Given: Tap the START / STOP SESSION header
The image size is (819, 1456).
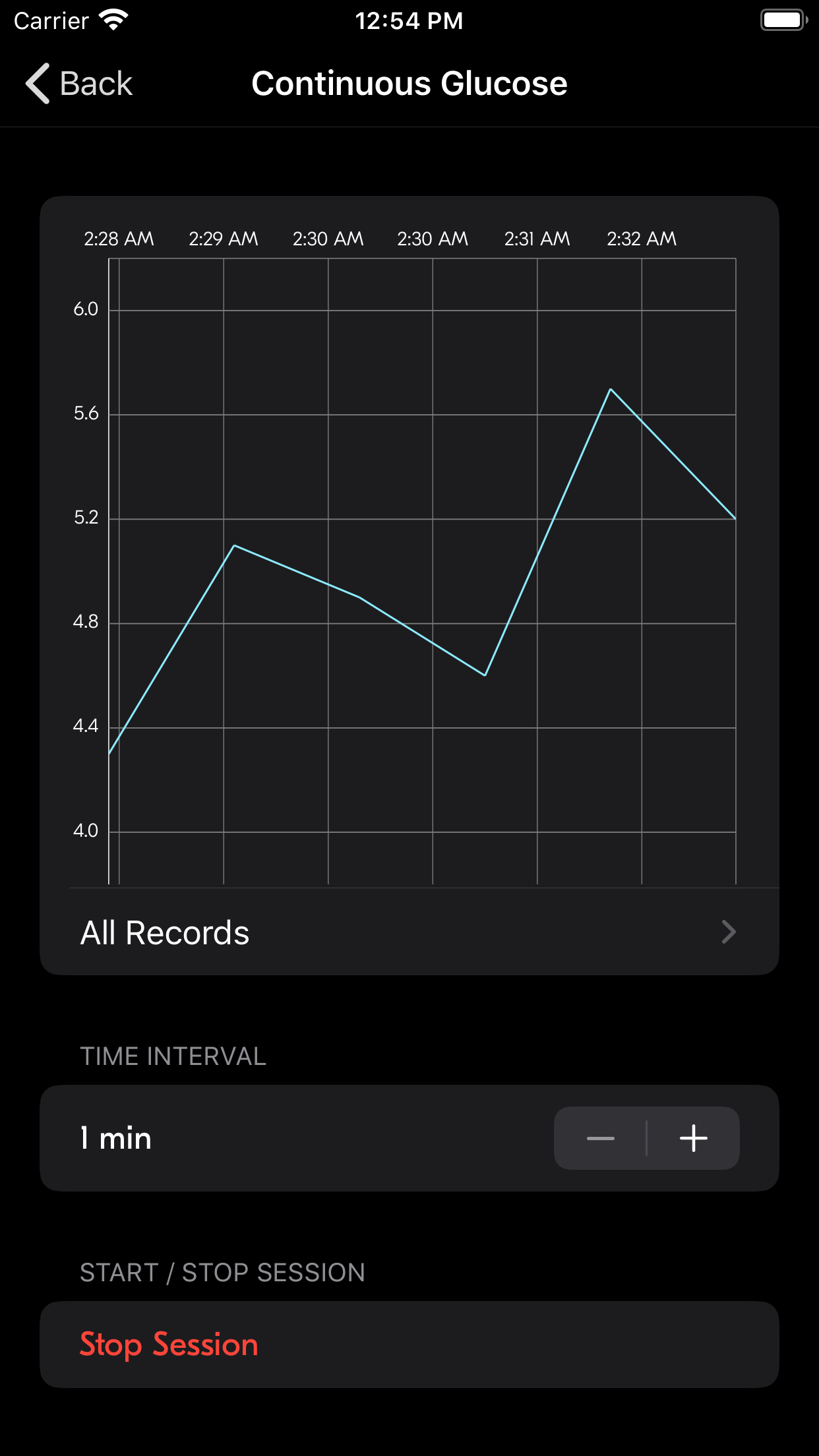Looking at the screenshot, I should coord(222,1273).
